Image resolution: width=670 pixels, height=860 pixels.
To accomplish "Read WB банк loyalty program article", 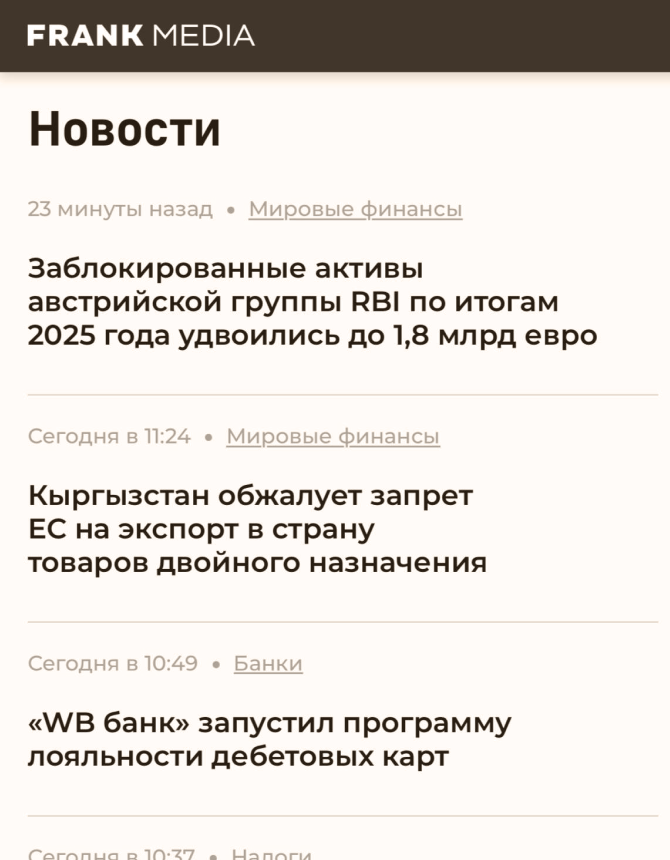I will (x=269, y=739).
